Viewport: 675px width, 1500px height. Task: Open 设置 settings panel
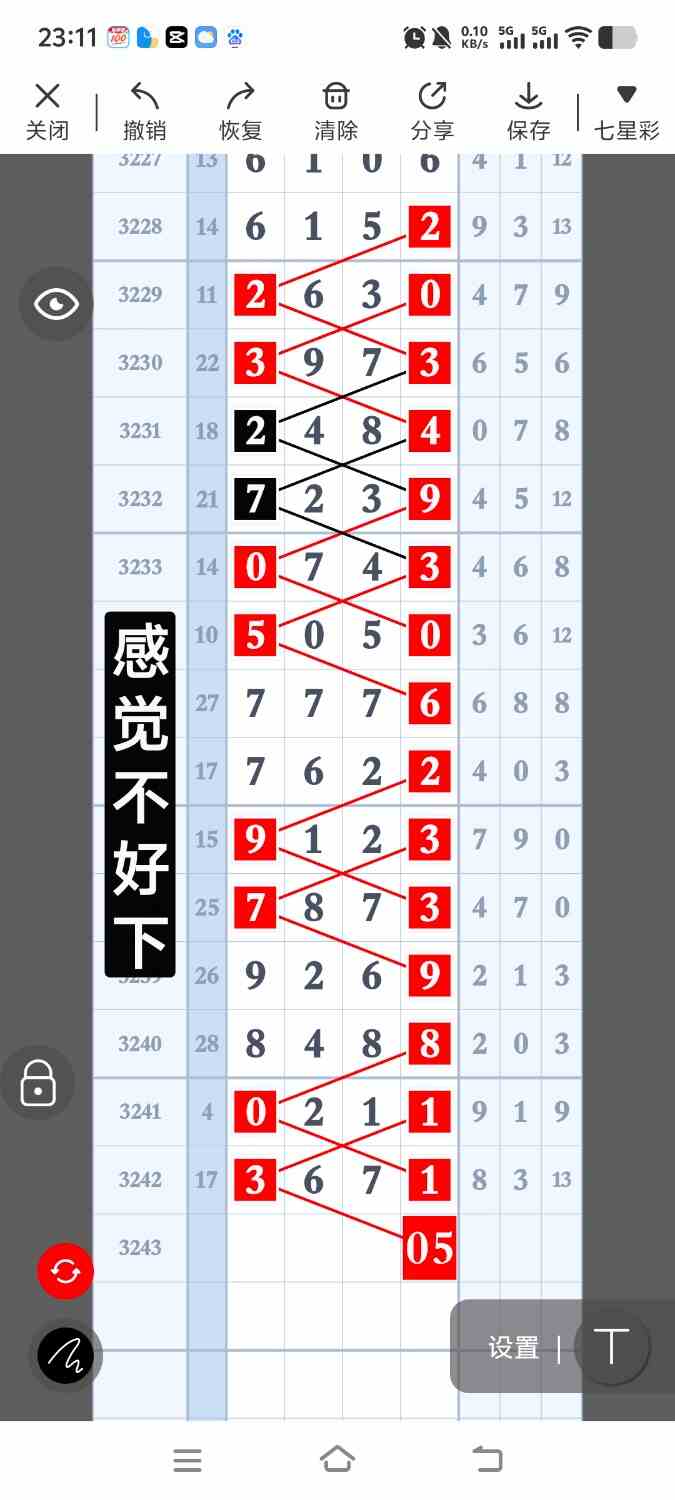click(514, 1347)
